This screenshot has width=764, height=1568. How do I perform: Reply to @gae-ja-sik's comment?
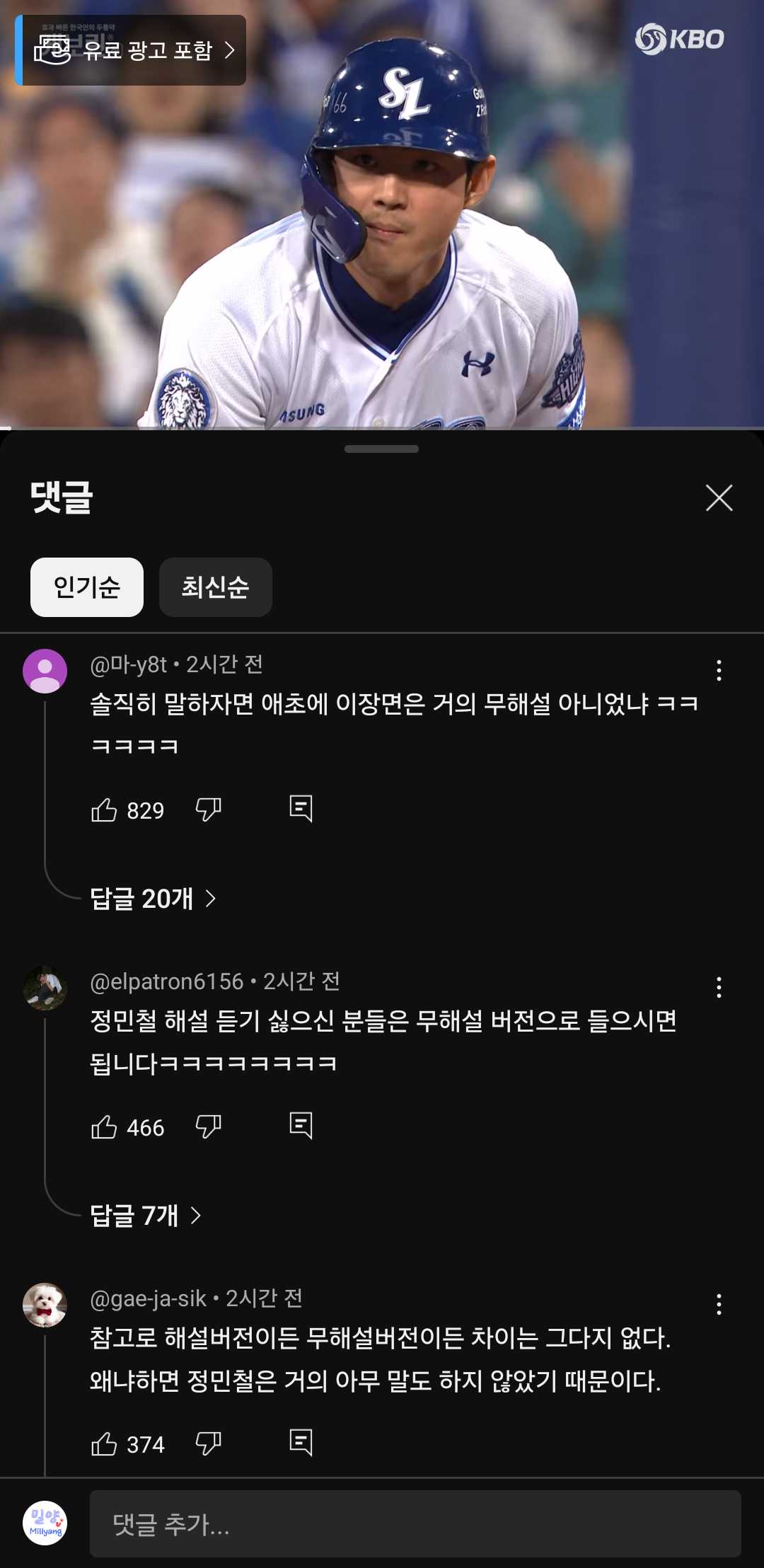tap(301, 1442)
